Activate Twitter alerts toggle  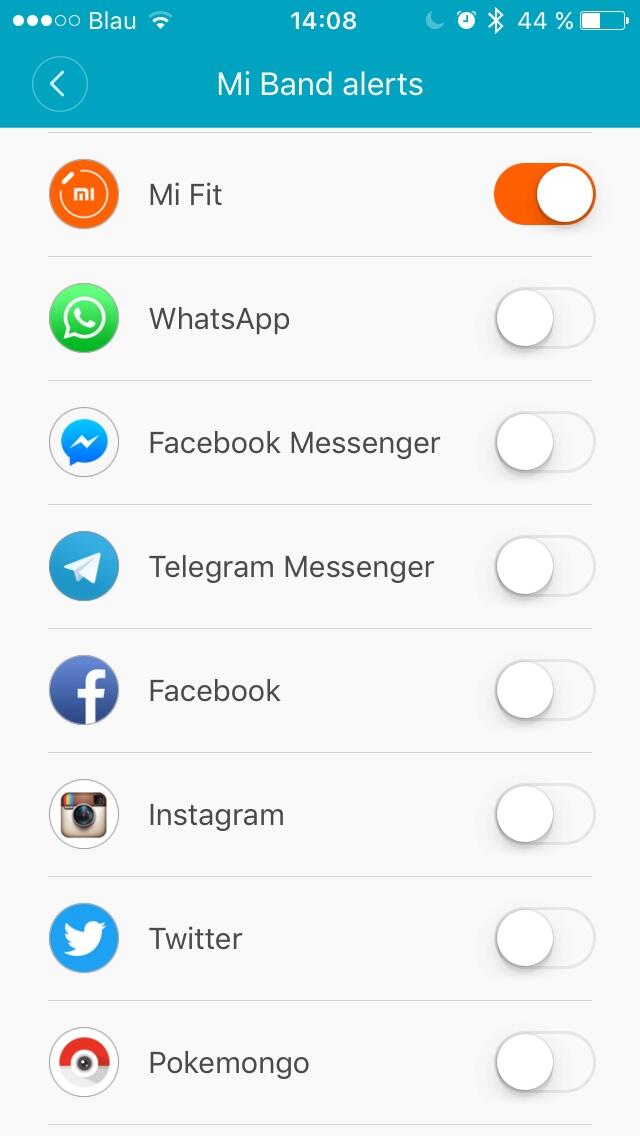(544, 938)
